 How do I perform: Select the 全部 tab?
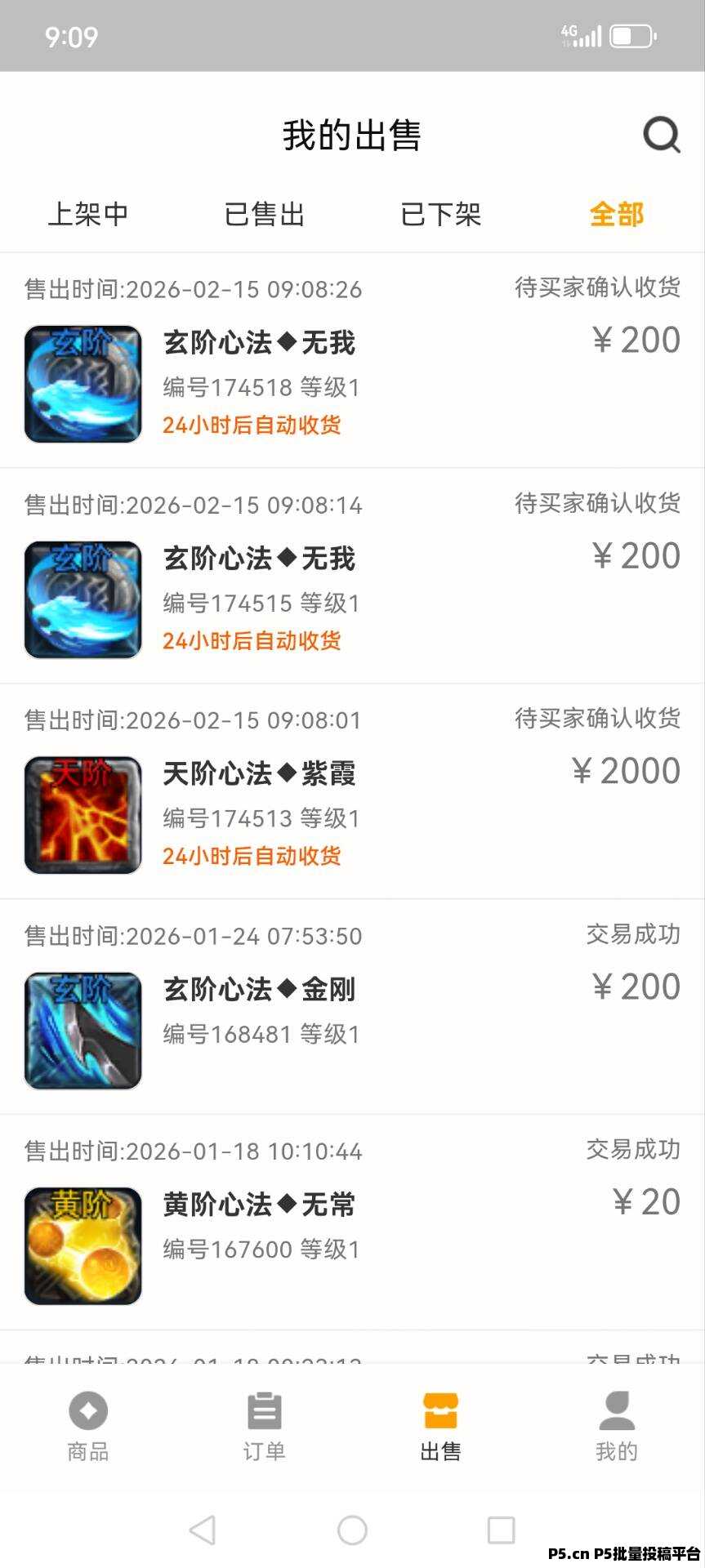click(617, 215)
